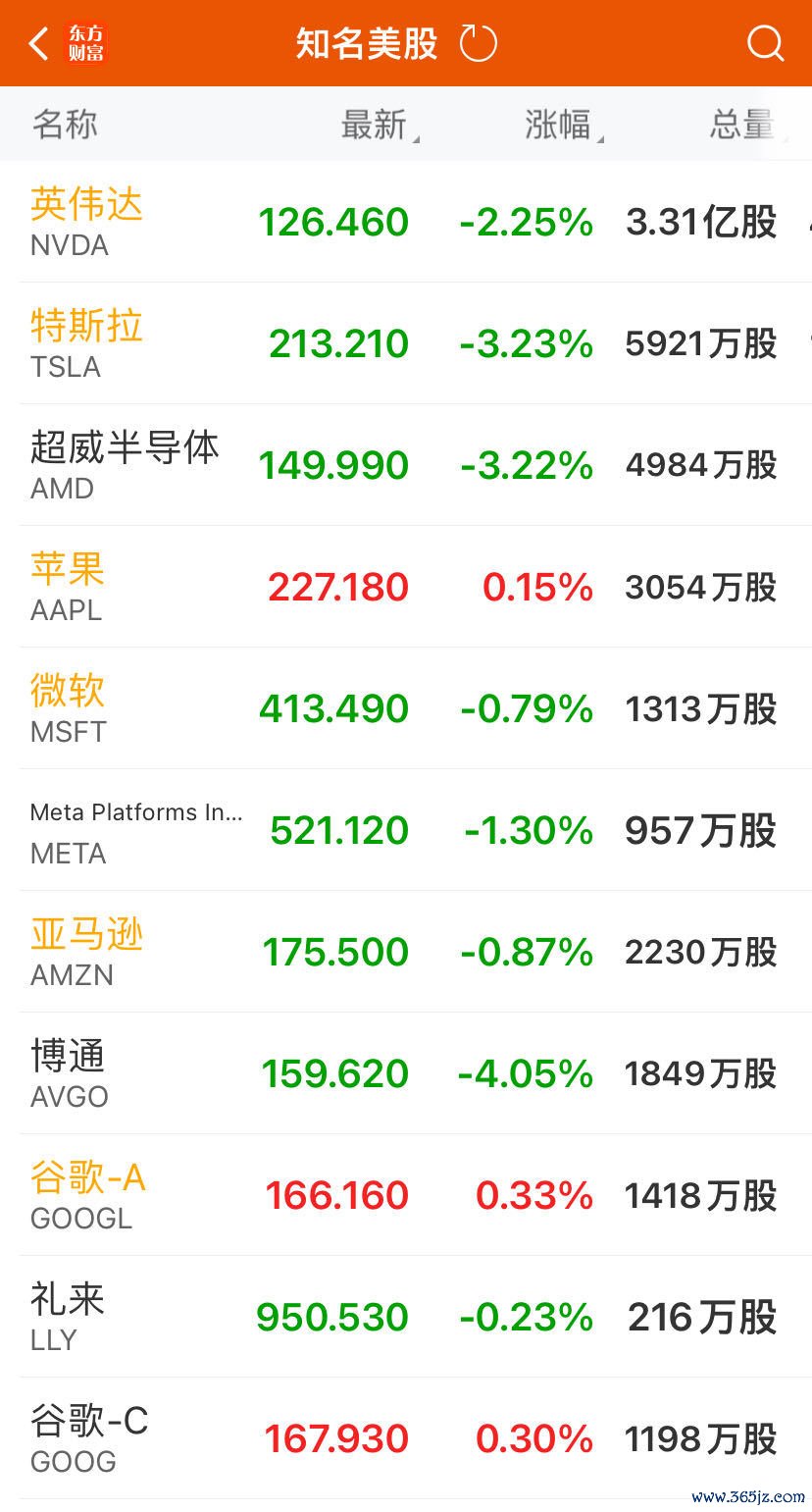This screenshot has height=1512, width=812.
Task: Refresh the 知名美股 stock list
Action: tap(479, 43)
